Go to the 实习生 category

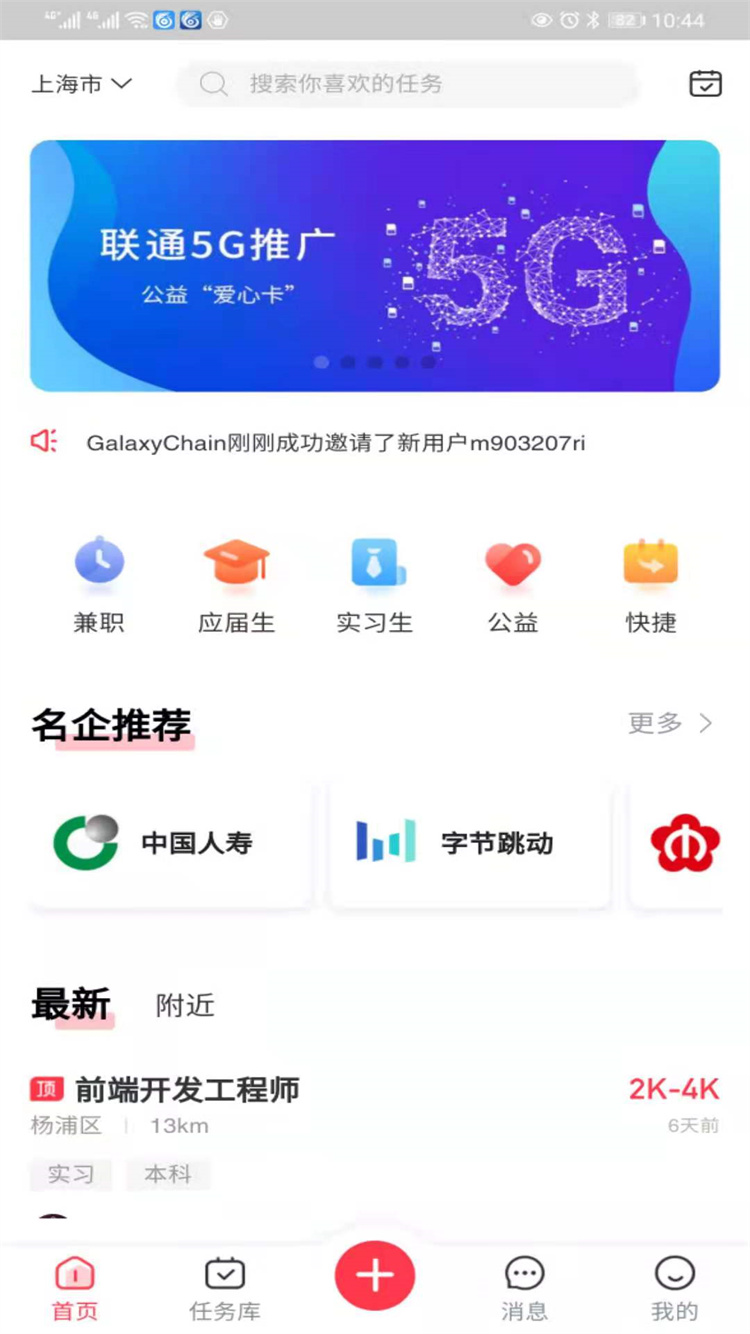coord(375,586)
